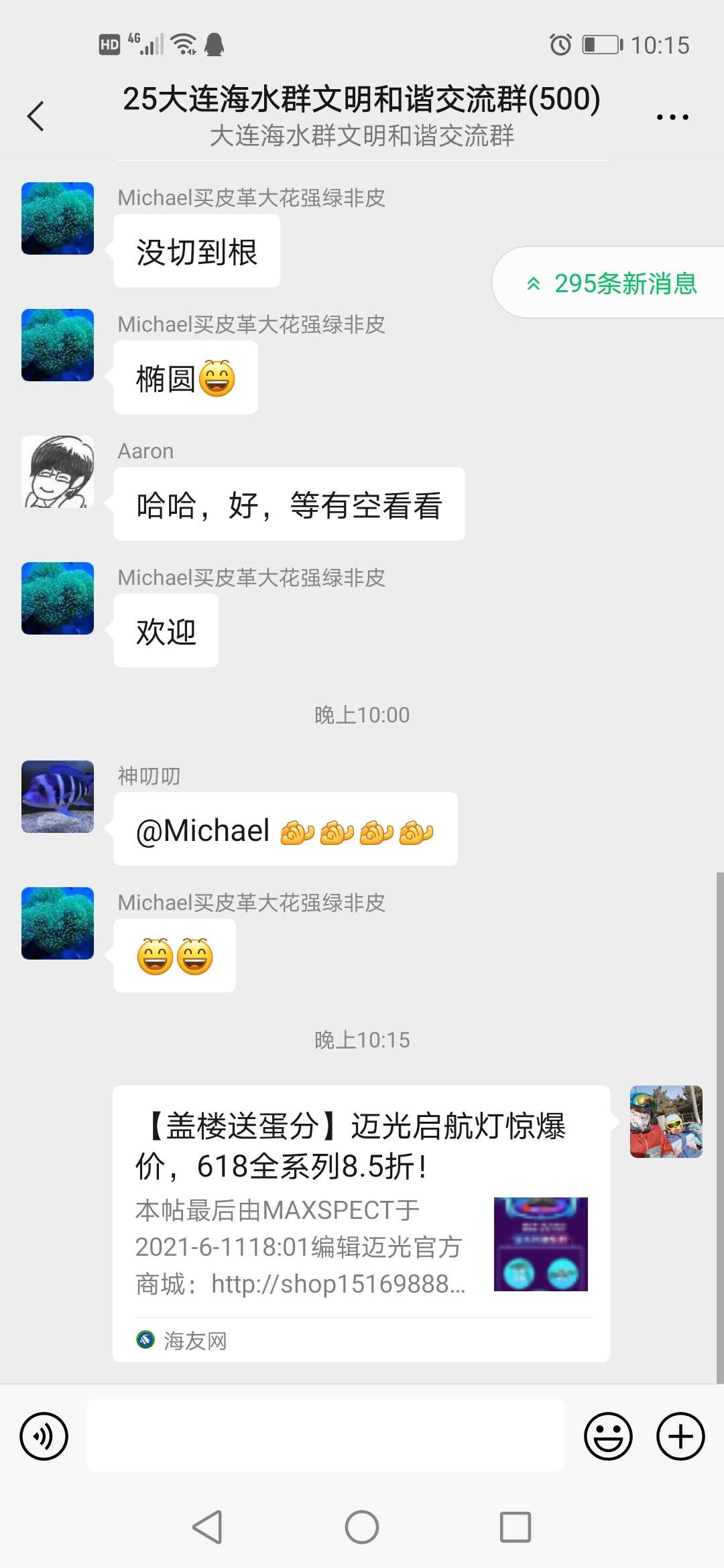Tap the system home button
This screenshot has width=724, height=1568.
click(362, 1527)
